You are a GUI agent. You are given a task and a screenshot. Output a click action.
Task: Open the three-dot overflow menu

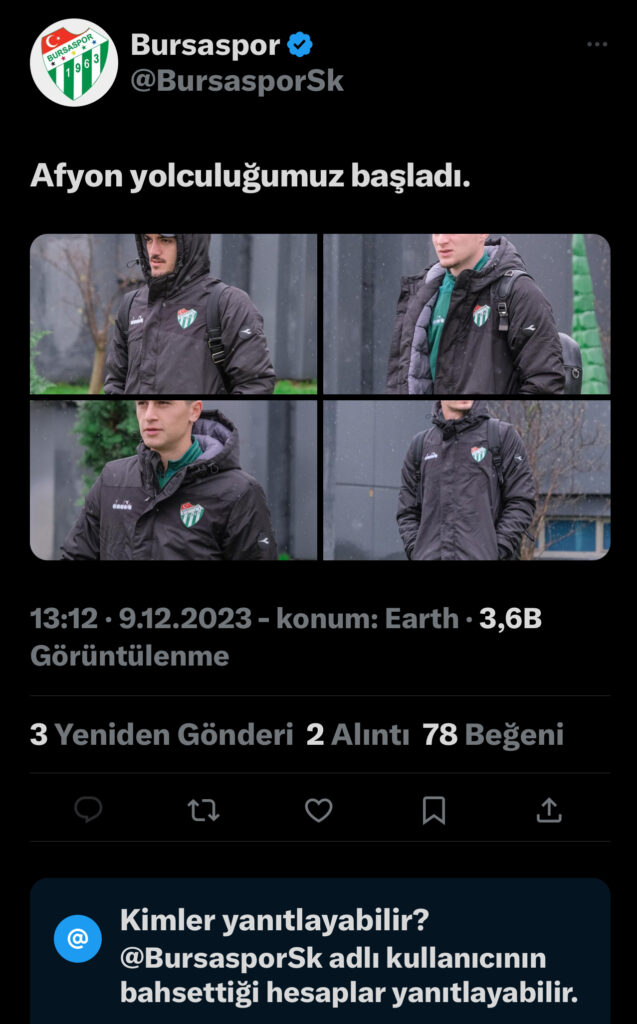click(597, 45)
